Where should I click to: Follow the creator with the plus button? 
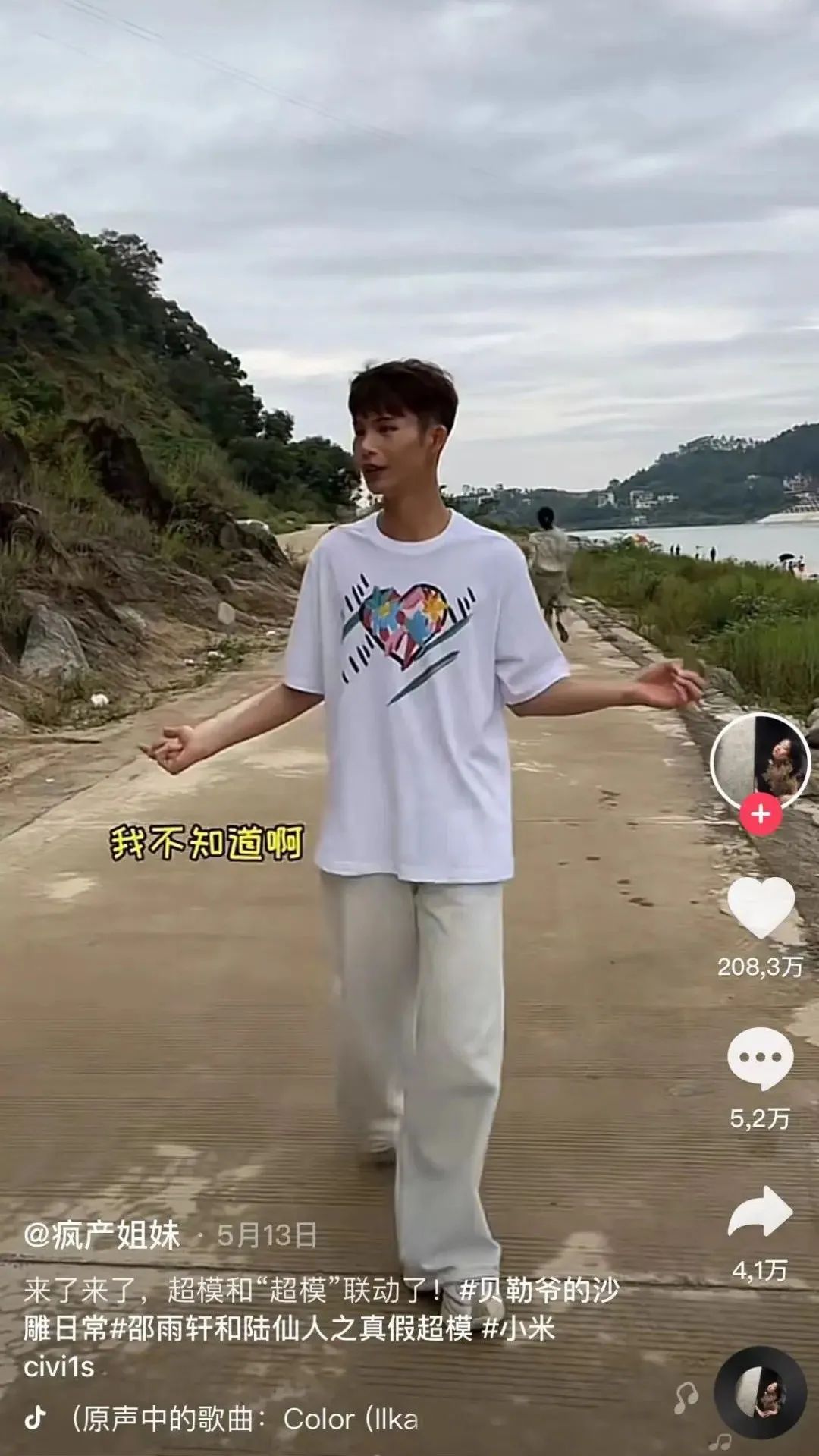pos(760,815)
